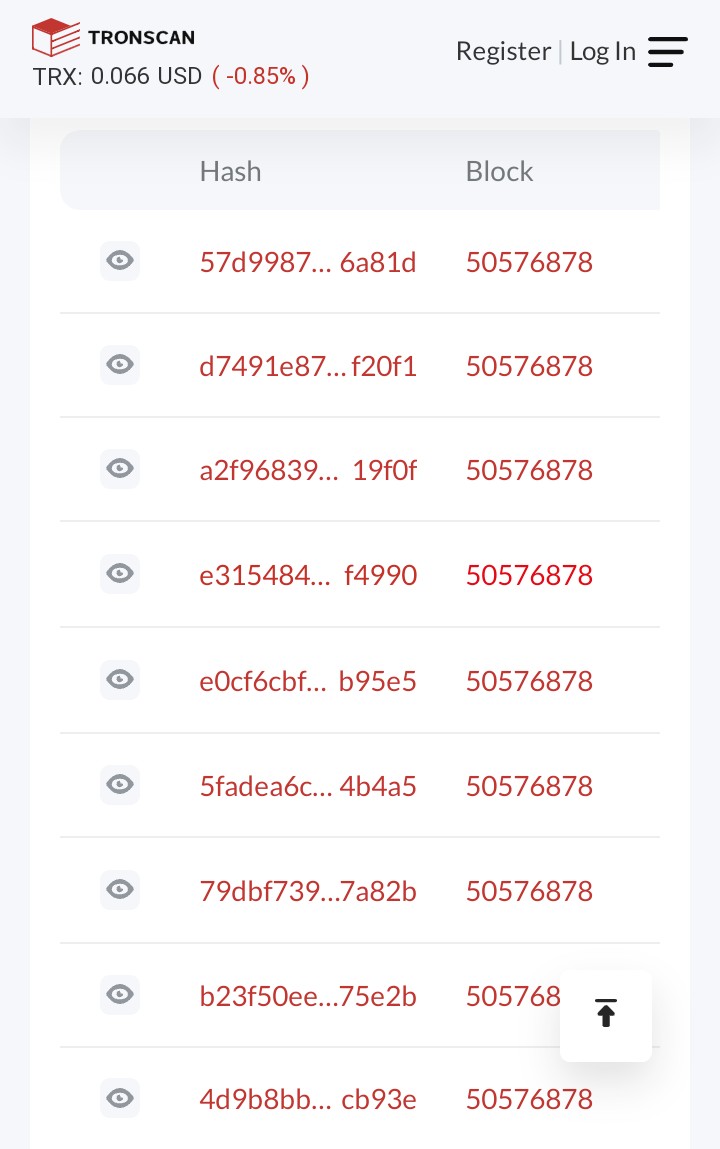Open transaction hash e315484…f4990

coord(308,575)
